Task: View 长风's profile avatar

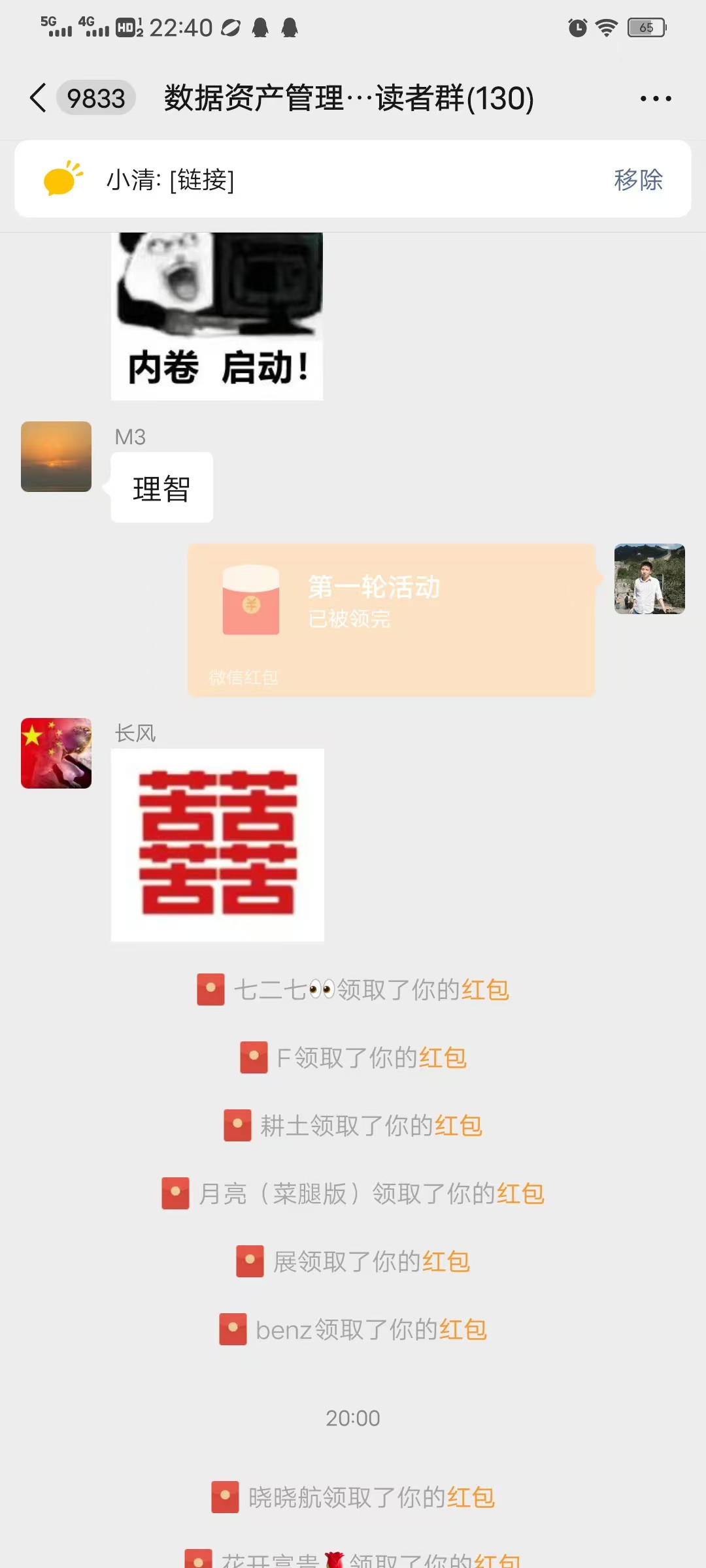Action: pos(56,753)
